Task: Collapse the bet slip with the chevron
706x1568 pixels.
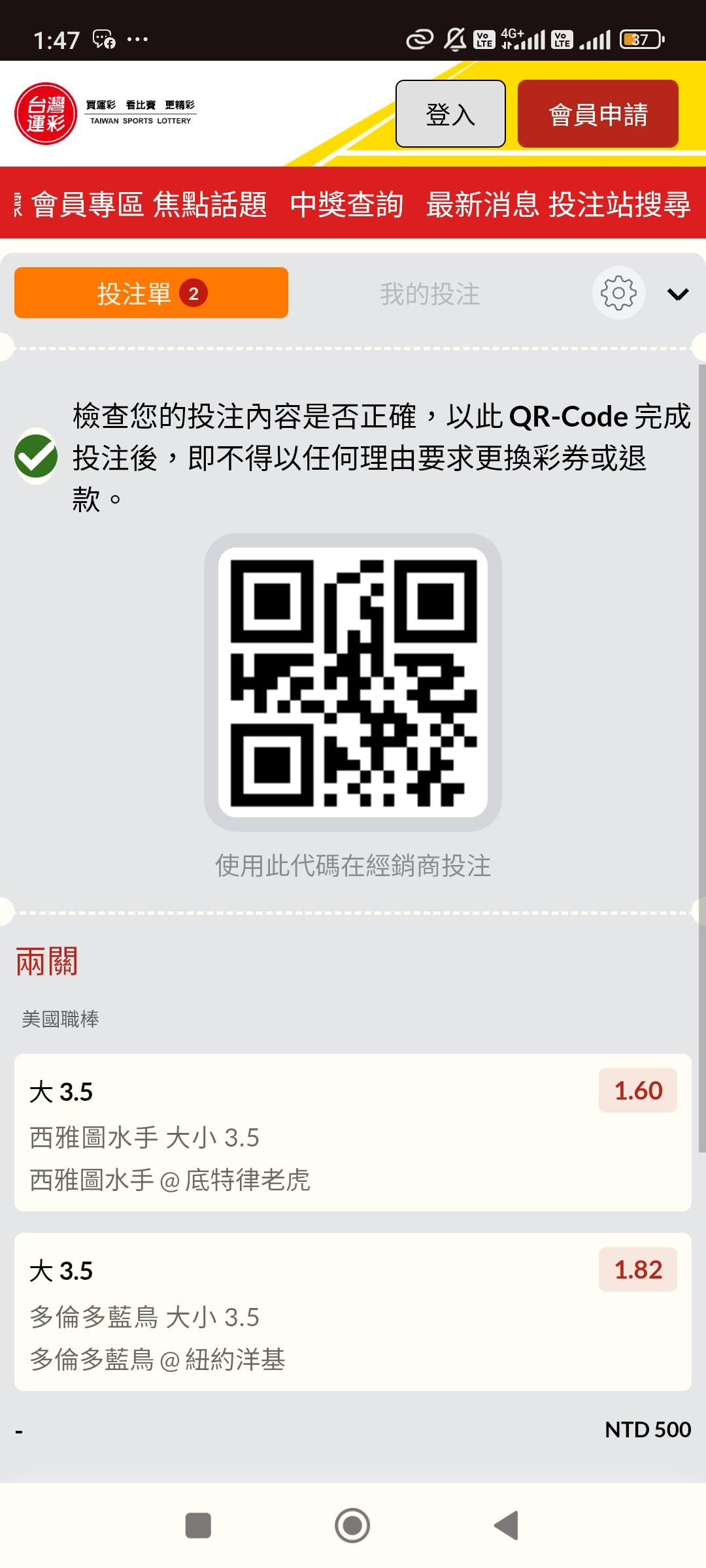Action: pyautogui.click(x=678, y=294)
